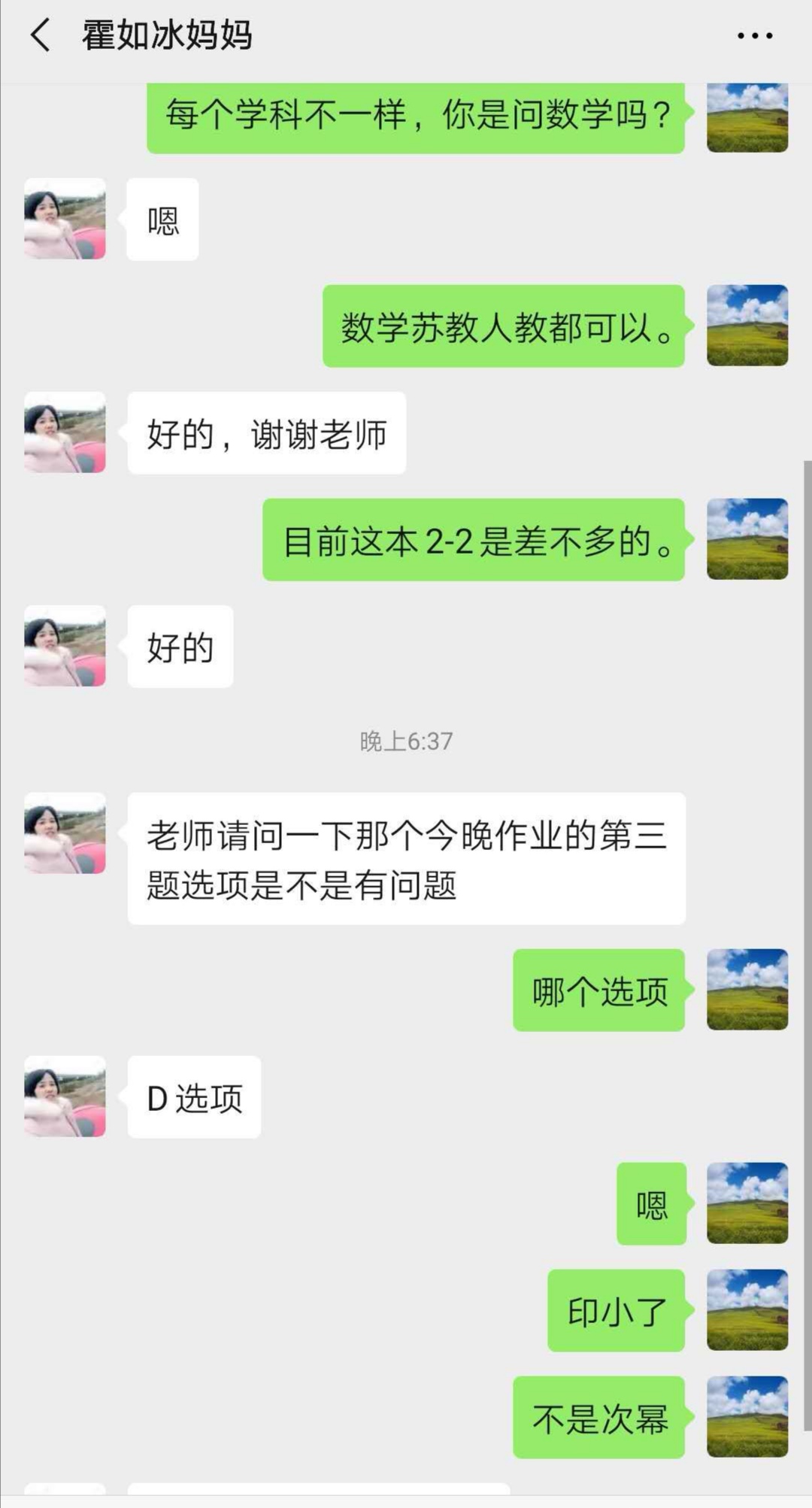The width and height of the screenshot is (812, 1508).
Task: Open chat info via the three-dot menu
Action: tap(754, 35)
